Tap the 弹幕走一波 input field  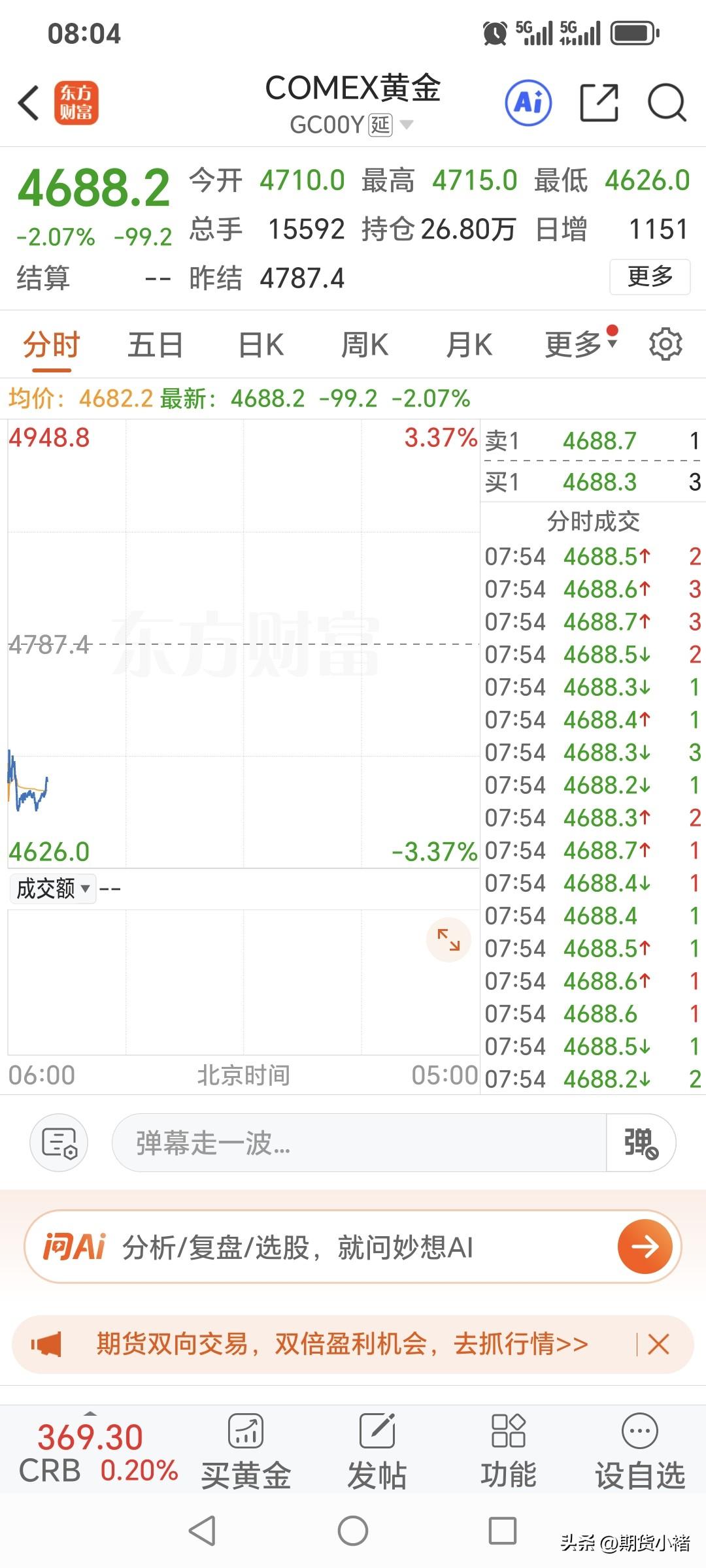[x=360, y=1142]
